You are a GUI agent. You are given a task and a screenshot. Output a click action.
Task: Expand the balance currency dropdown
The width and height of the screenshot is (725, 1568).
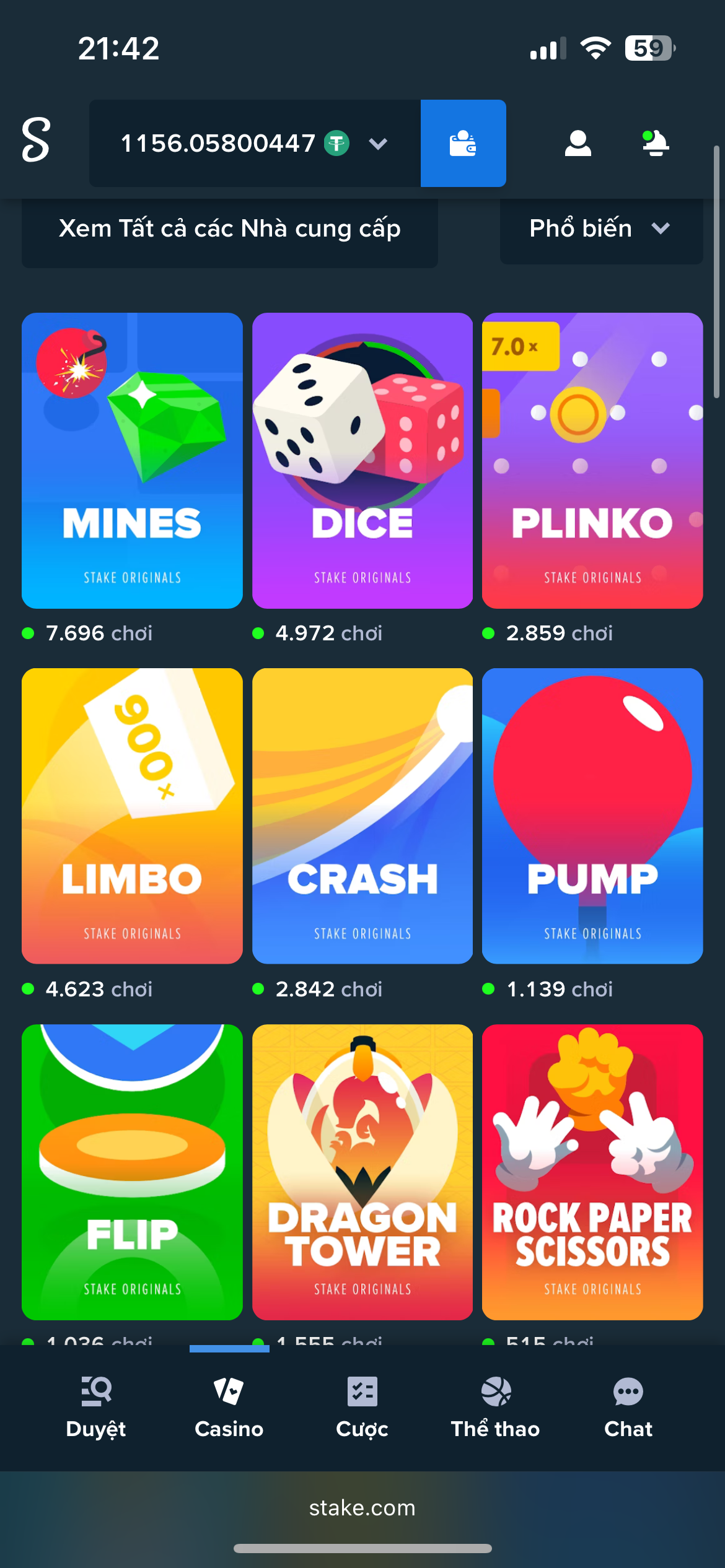pyautogui.click(x=377, y=144)
